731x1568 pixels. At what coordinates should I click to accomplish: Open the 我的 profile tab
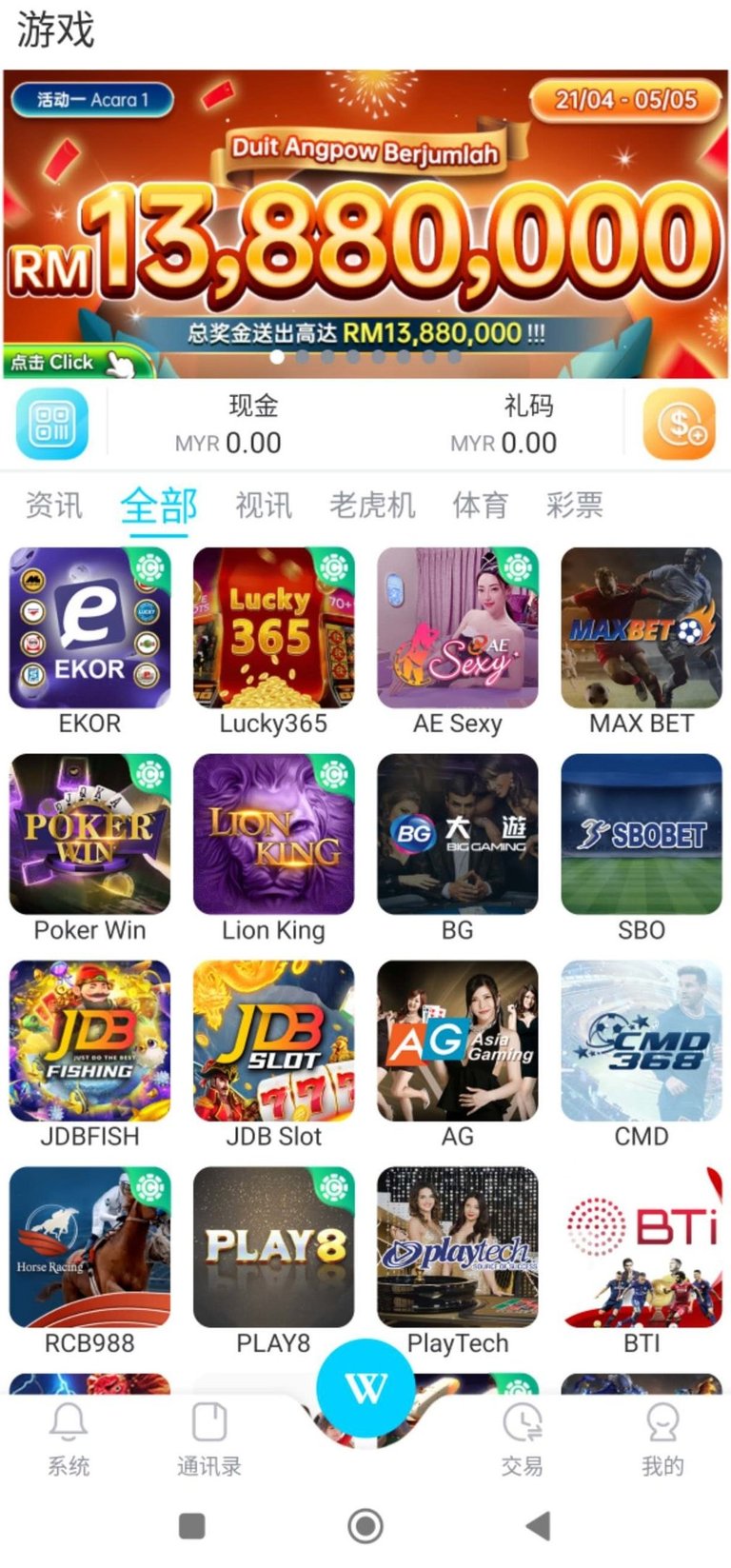pos(662,1439)
